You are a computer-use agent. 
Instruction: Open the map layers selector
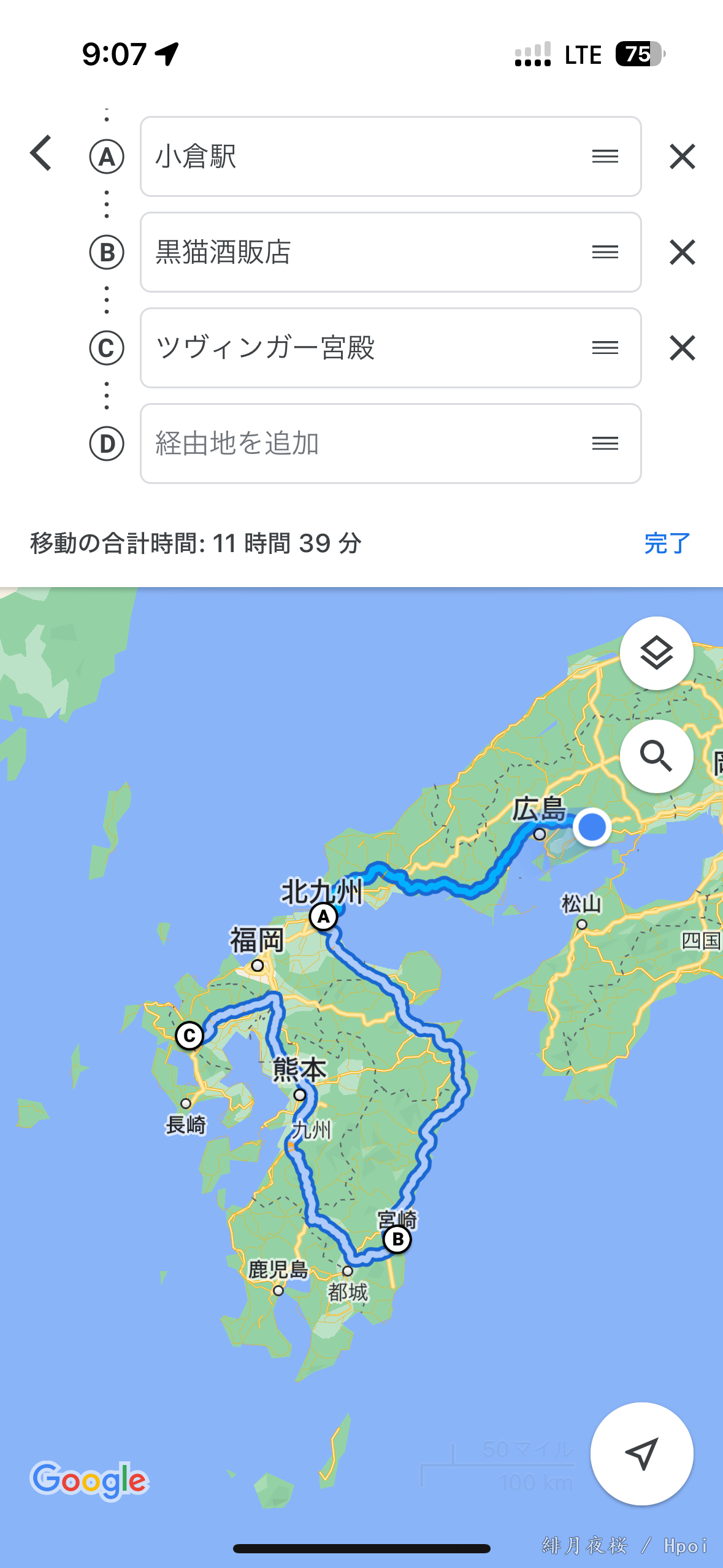pos(656,653)
